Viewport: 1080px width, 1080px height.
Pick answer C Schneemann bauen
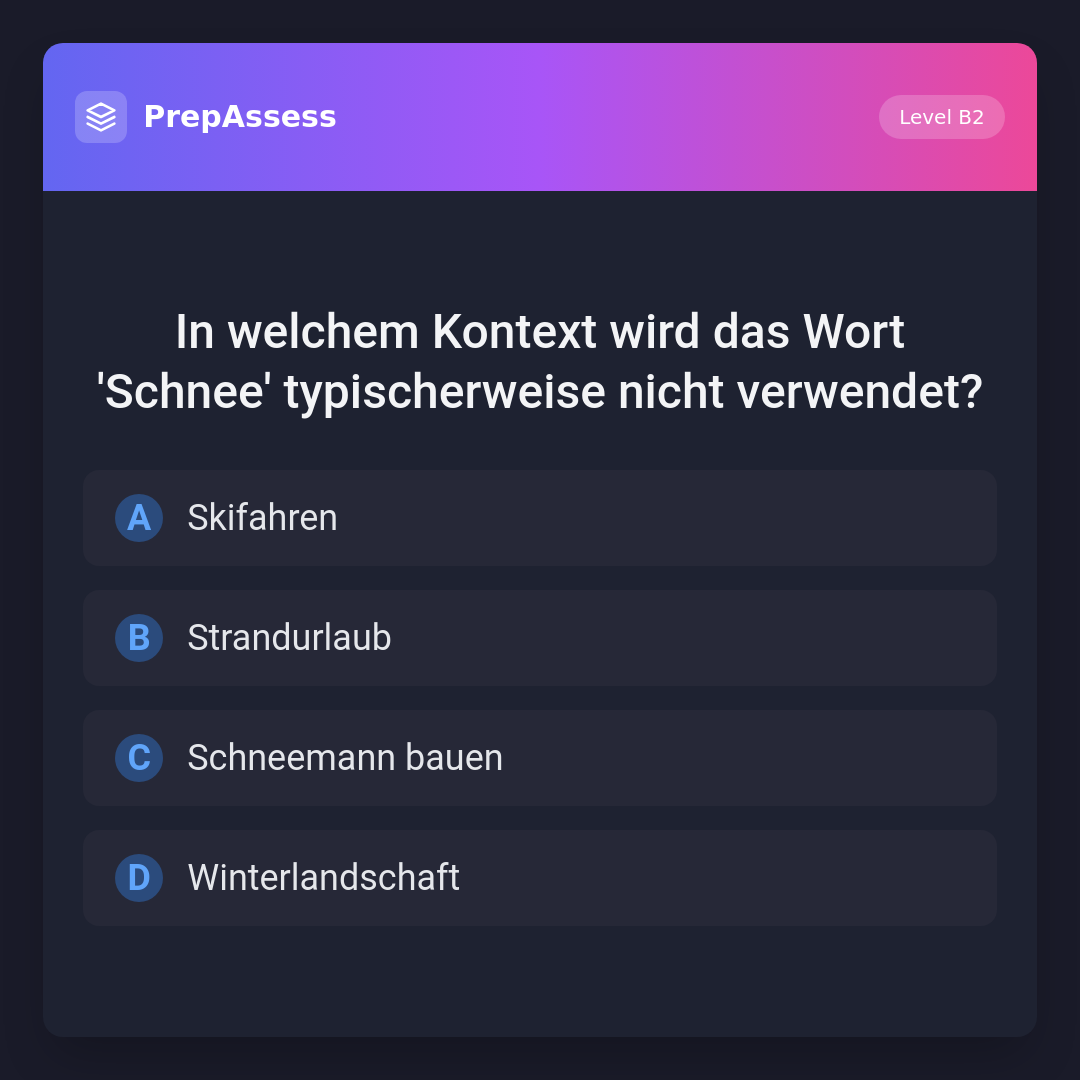540,758
